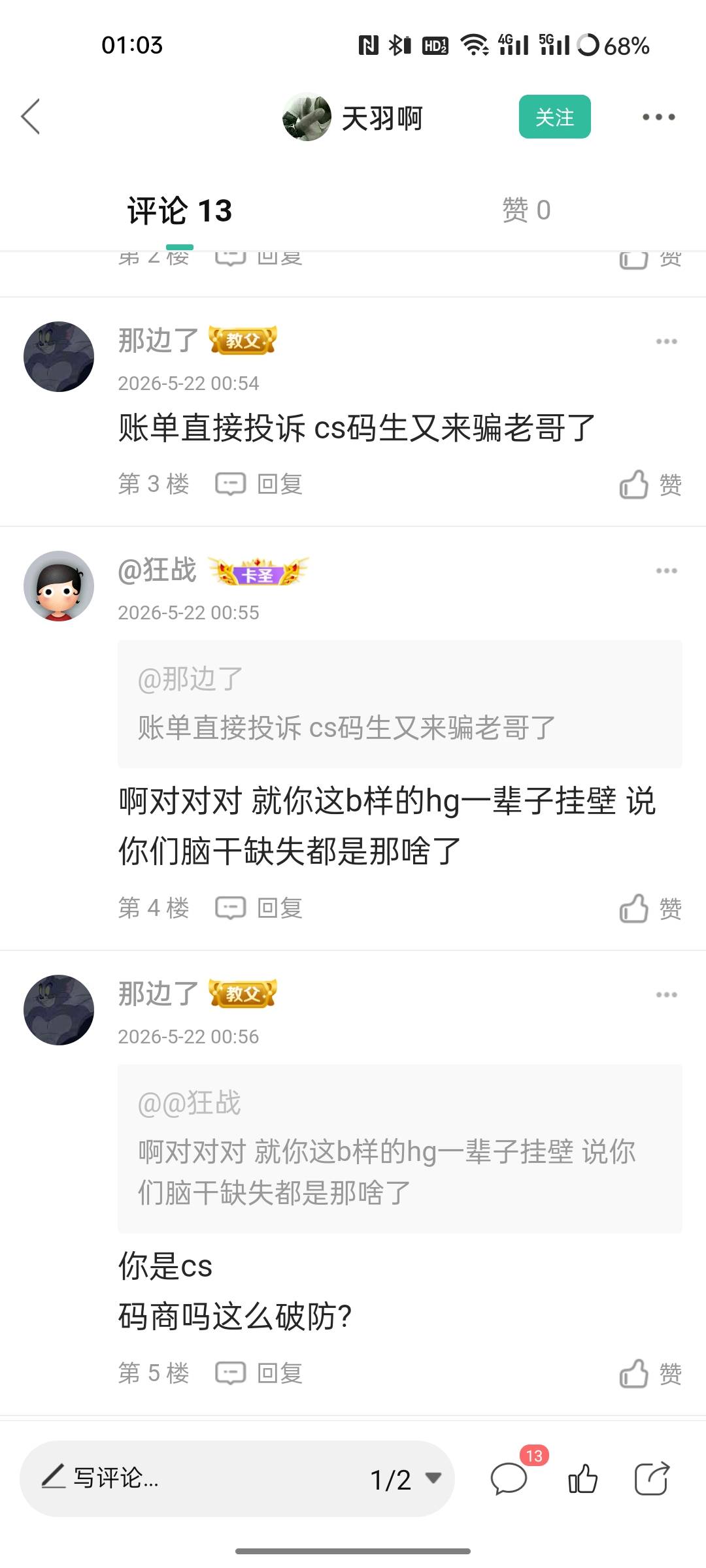Screen dimensions: 706x1568
Task: Open the top-right overflow menu
Action: click(x=658, y=117)
